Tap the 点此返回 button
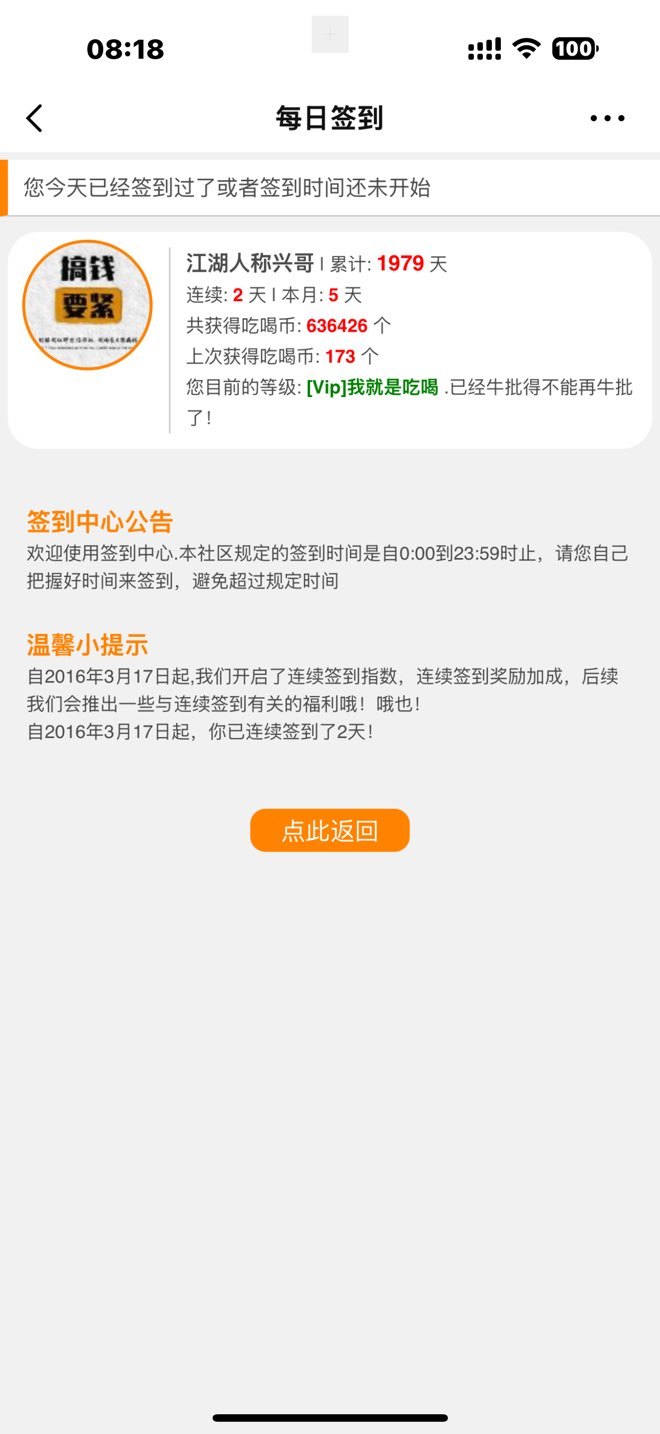The width and height of the screenshot is (660, 1434). point(330,830)
